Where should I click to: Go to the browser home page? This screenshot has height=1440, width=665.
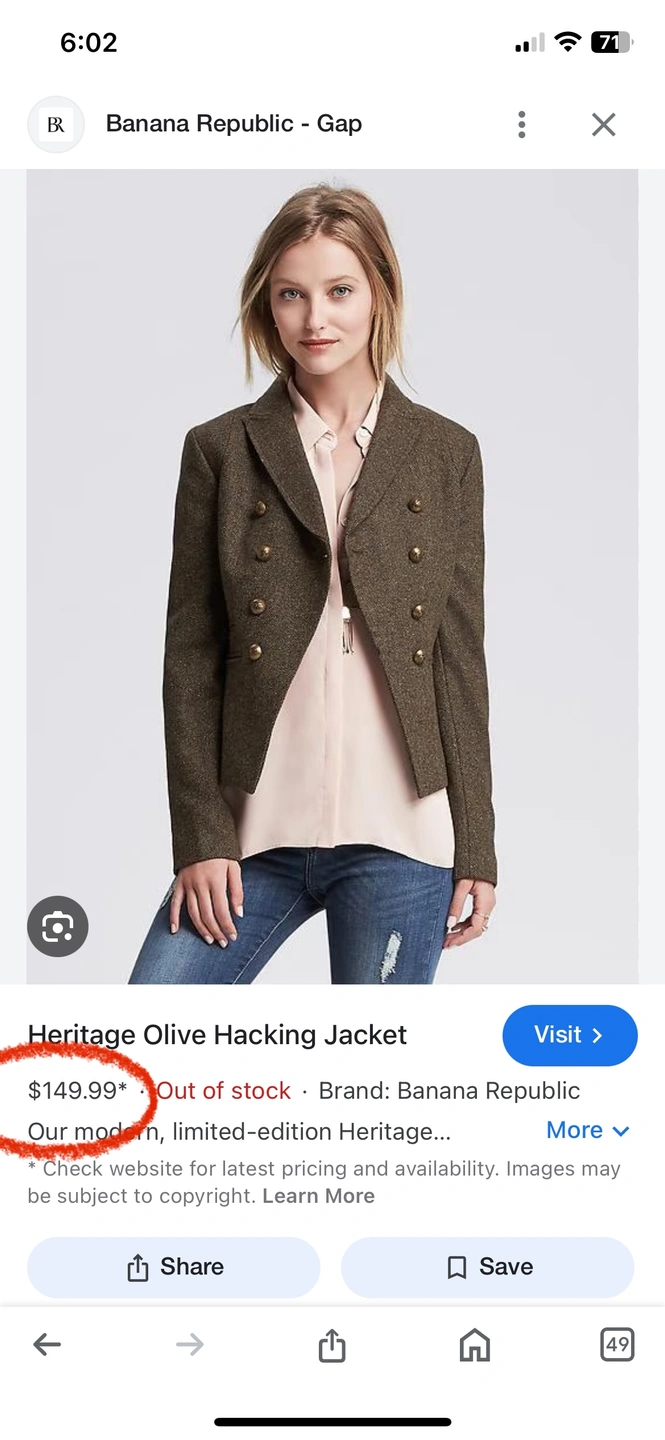[475, 1345]
